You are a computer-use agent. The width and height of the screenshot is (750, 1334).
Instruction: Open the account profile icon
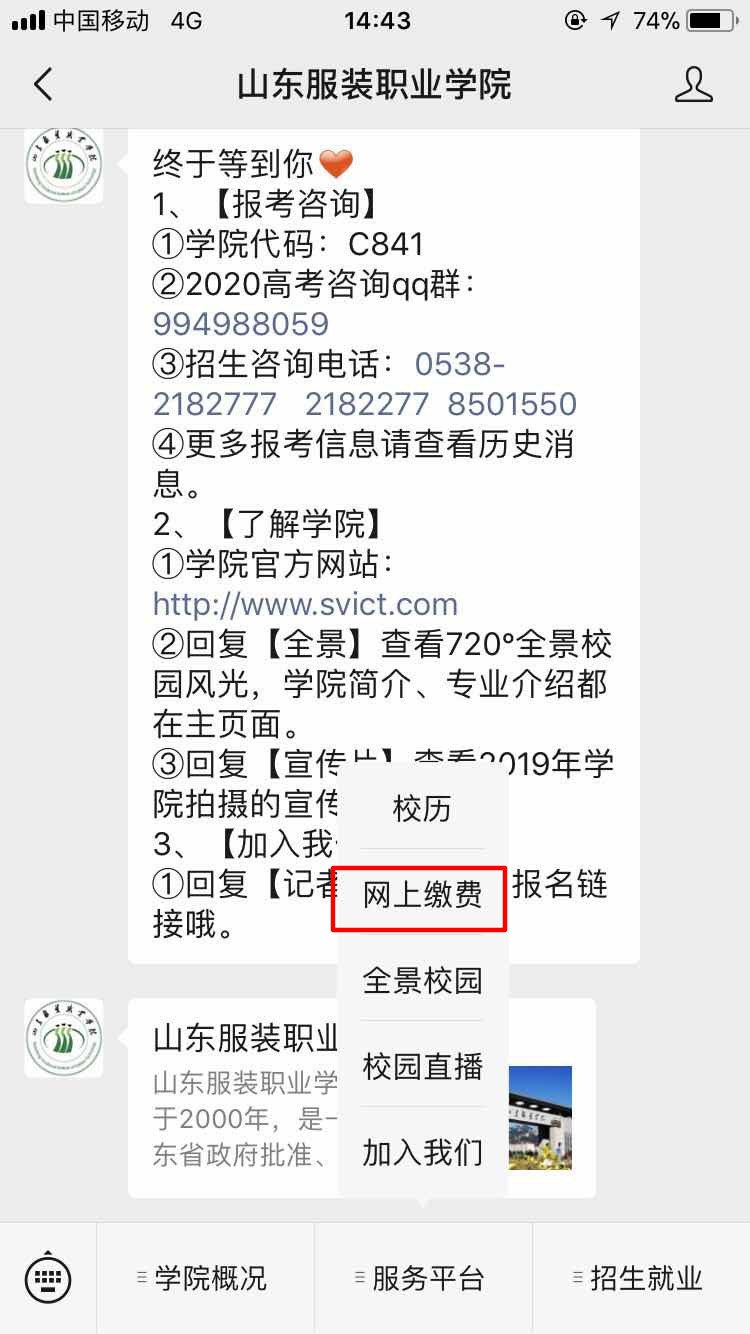tap(693, 85)
